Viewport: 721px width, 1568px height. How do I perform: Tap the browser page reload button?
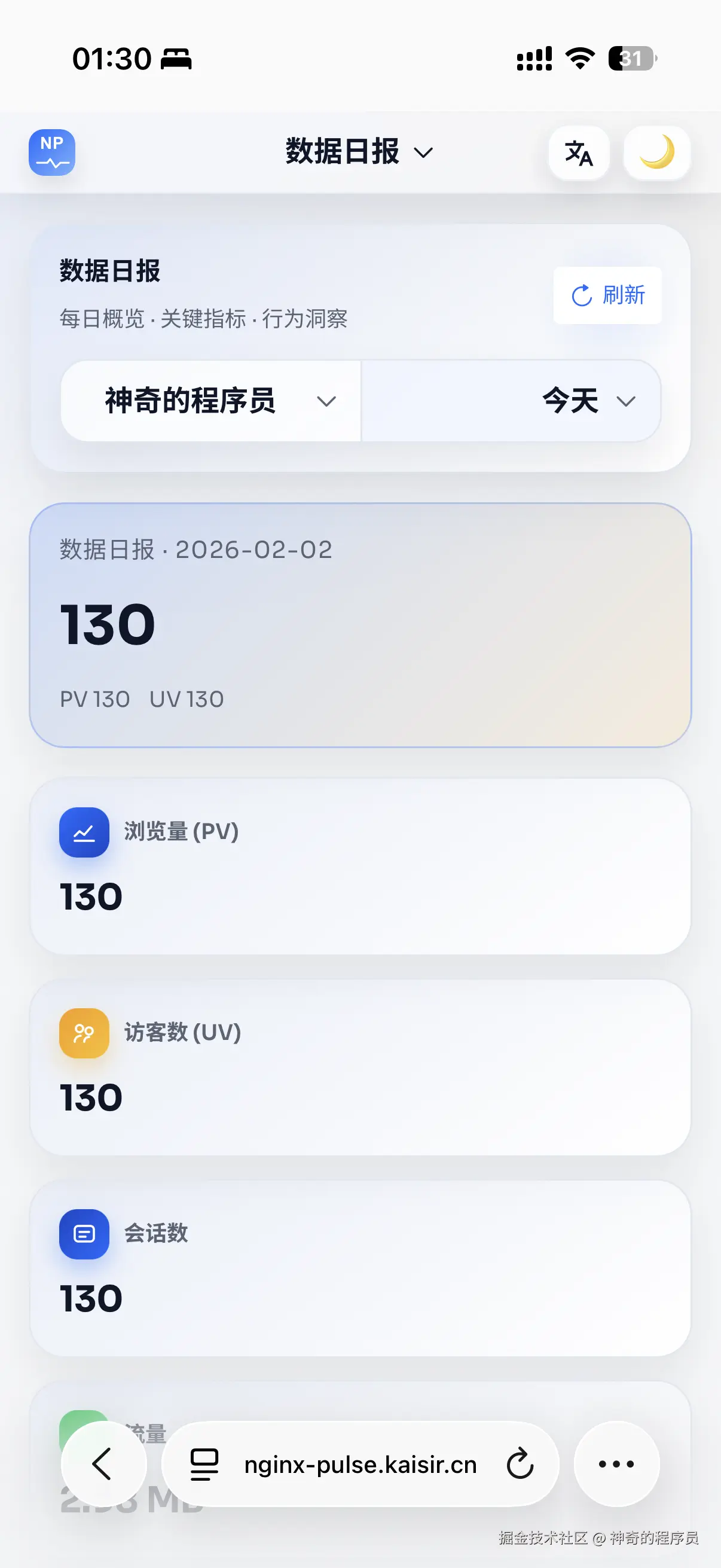pyautogui.click(x=520, y=1465)
